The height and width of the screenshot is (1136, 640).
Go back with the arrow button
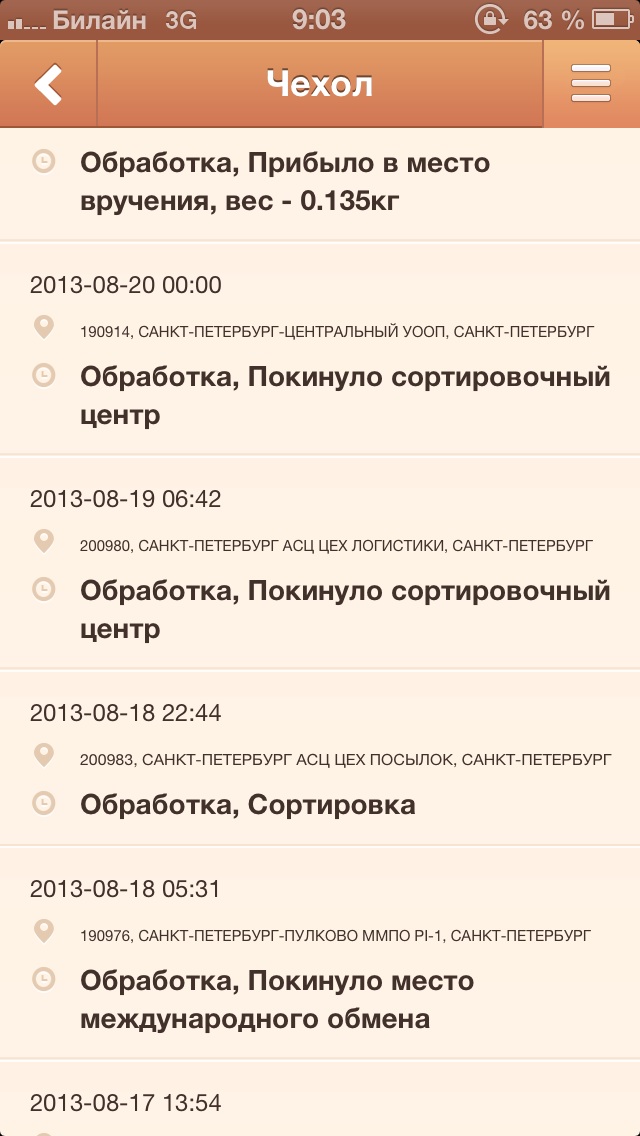click(x=48, y=84)
